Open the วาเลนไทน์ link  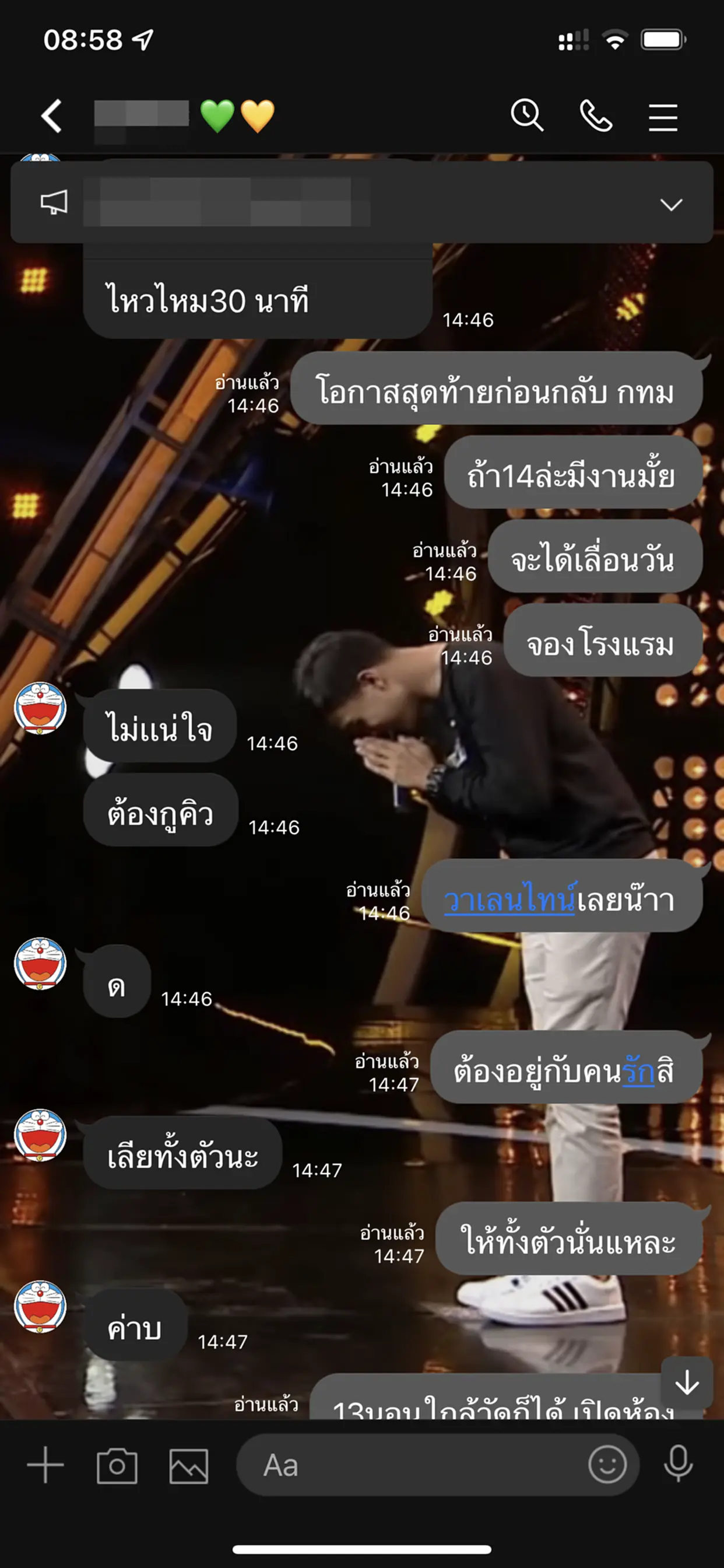(509, 900)
